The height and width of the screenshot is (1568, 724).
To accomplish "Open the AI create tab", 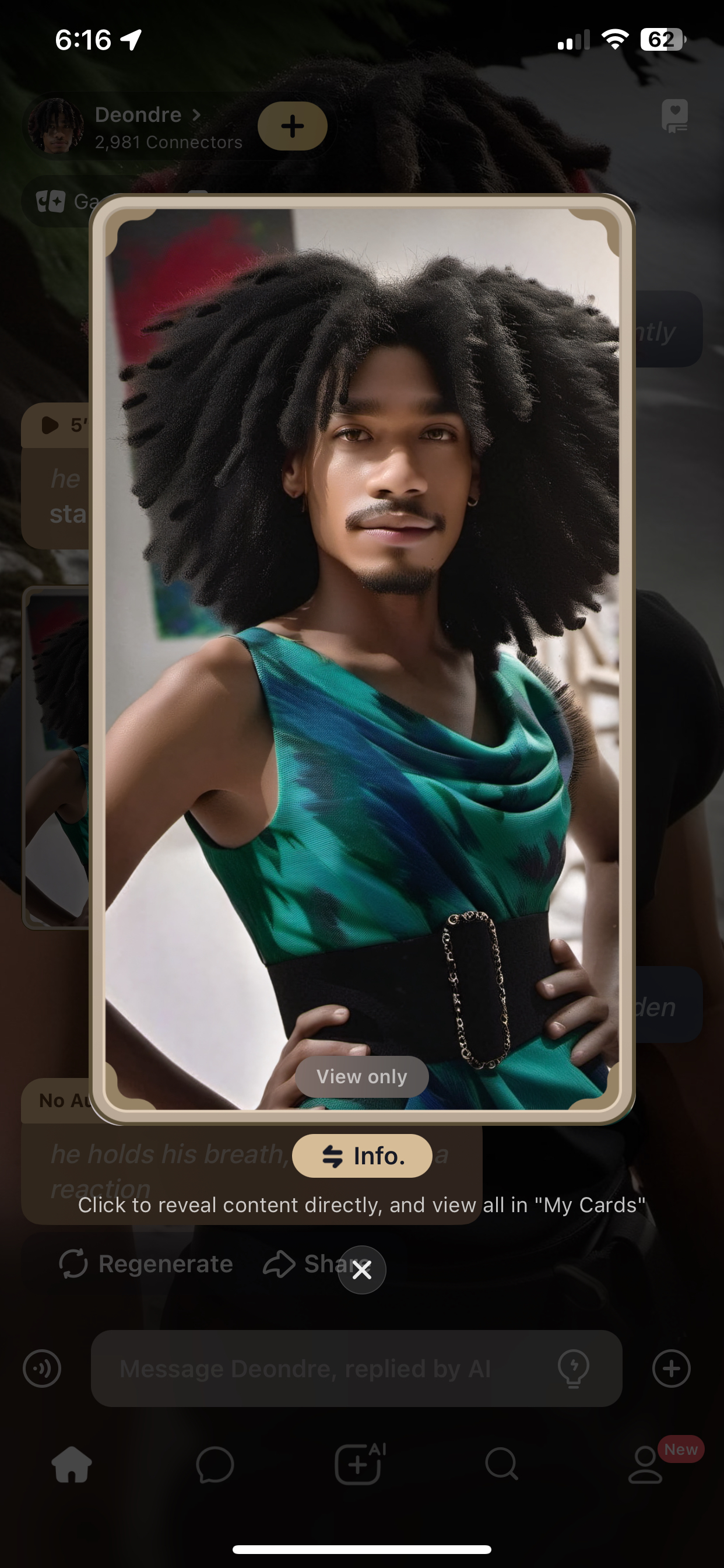I will (359, 1465).
